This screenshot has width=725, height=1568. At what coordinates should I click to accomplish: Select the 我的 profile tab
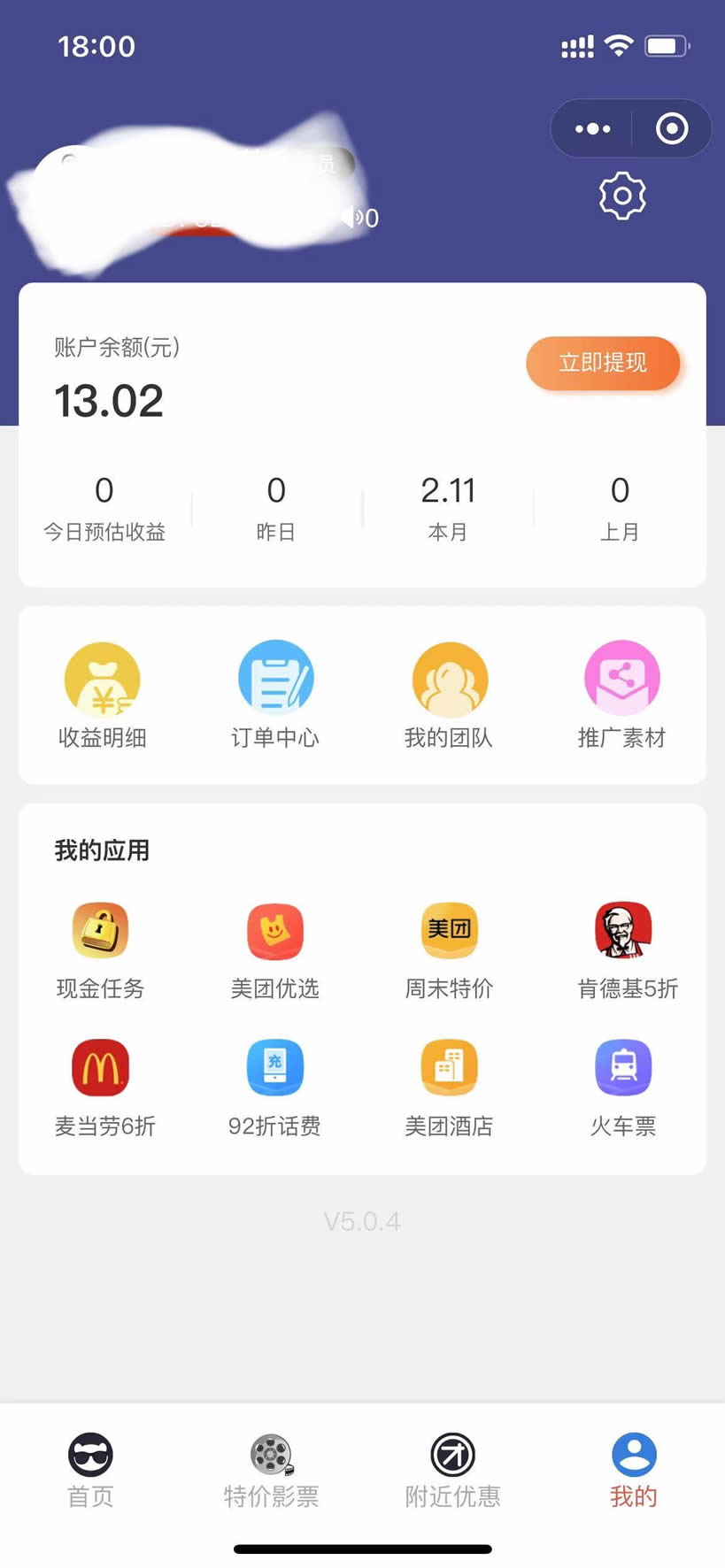[x=634, y=1471]
